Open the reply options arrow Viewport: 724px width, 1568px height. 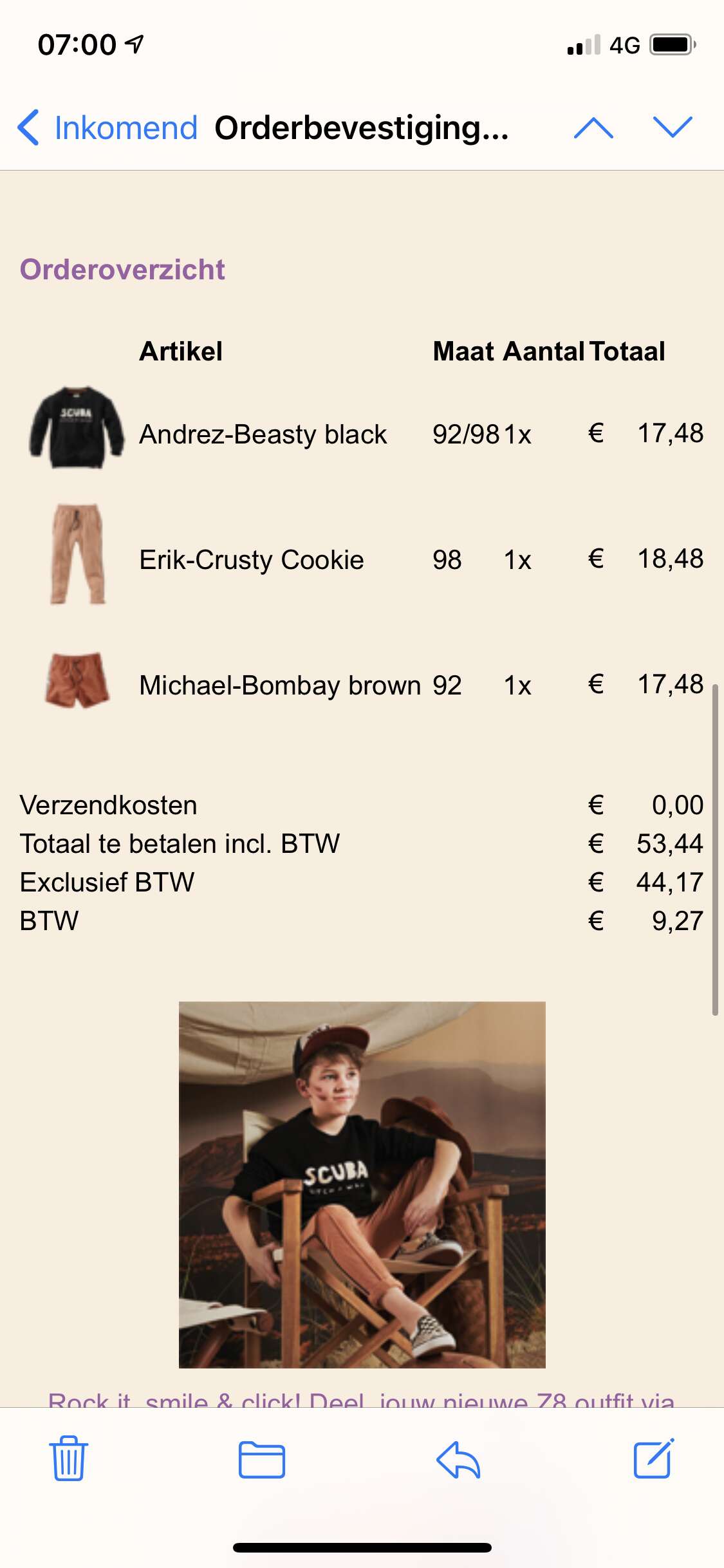(x=458, y=1459)
